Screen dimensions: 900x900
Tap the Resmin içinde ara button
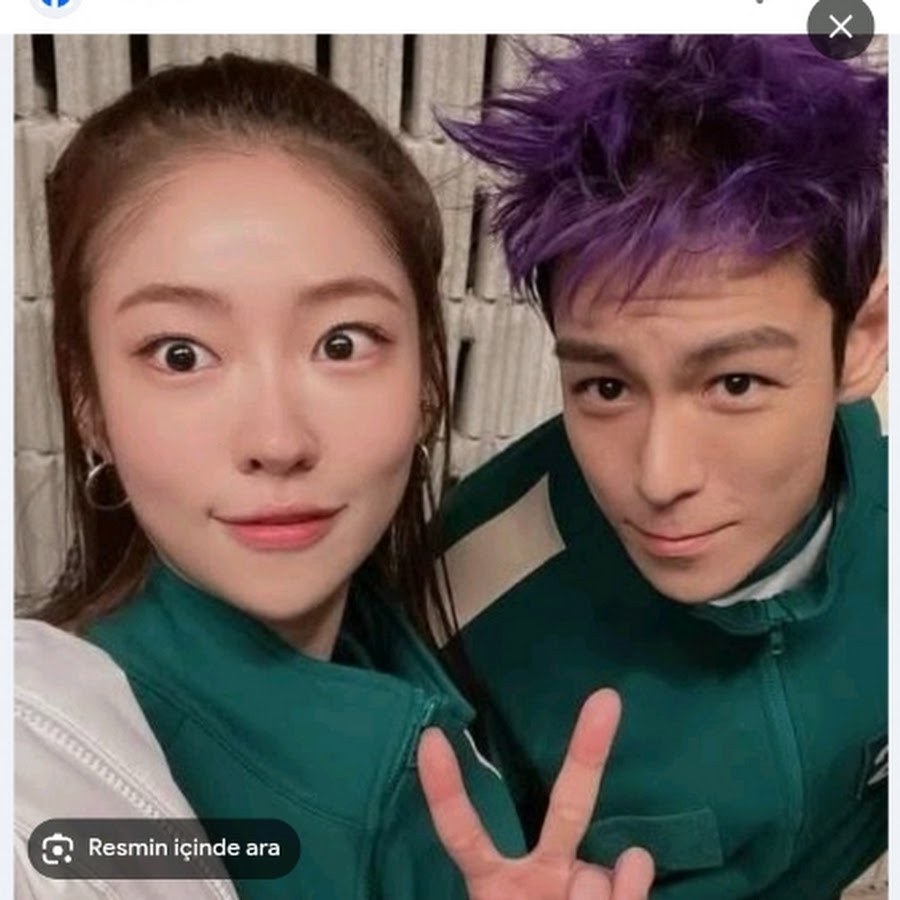point(164,848)
